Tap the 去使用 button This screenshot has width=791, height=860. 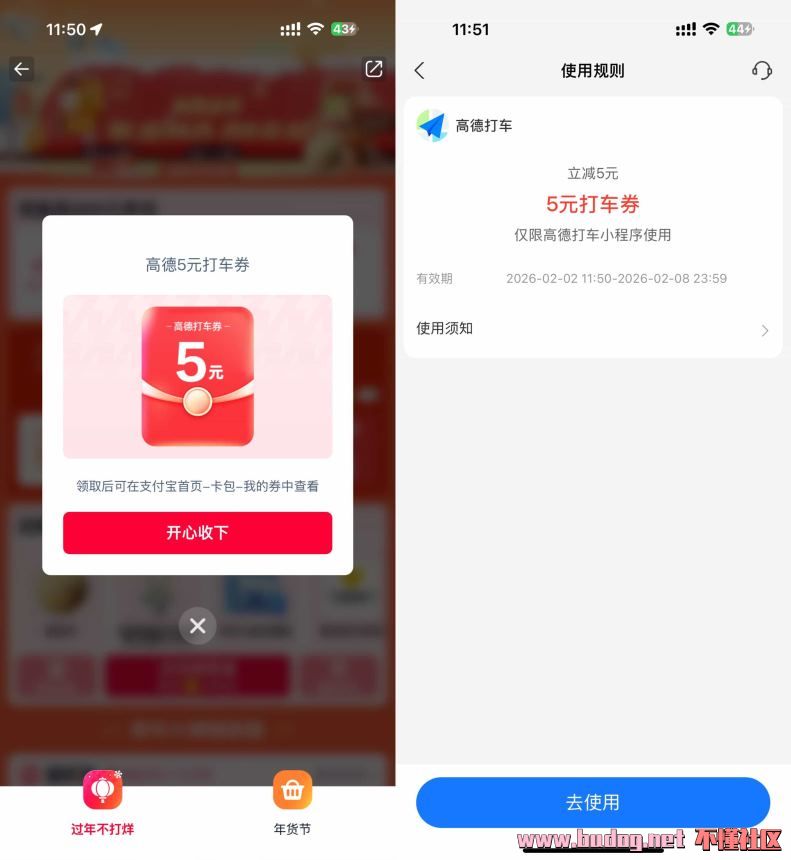(592, 802)
